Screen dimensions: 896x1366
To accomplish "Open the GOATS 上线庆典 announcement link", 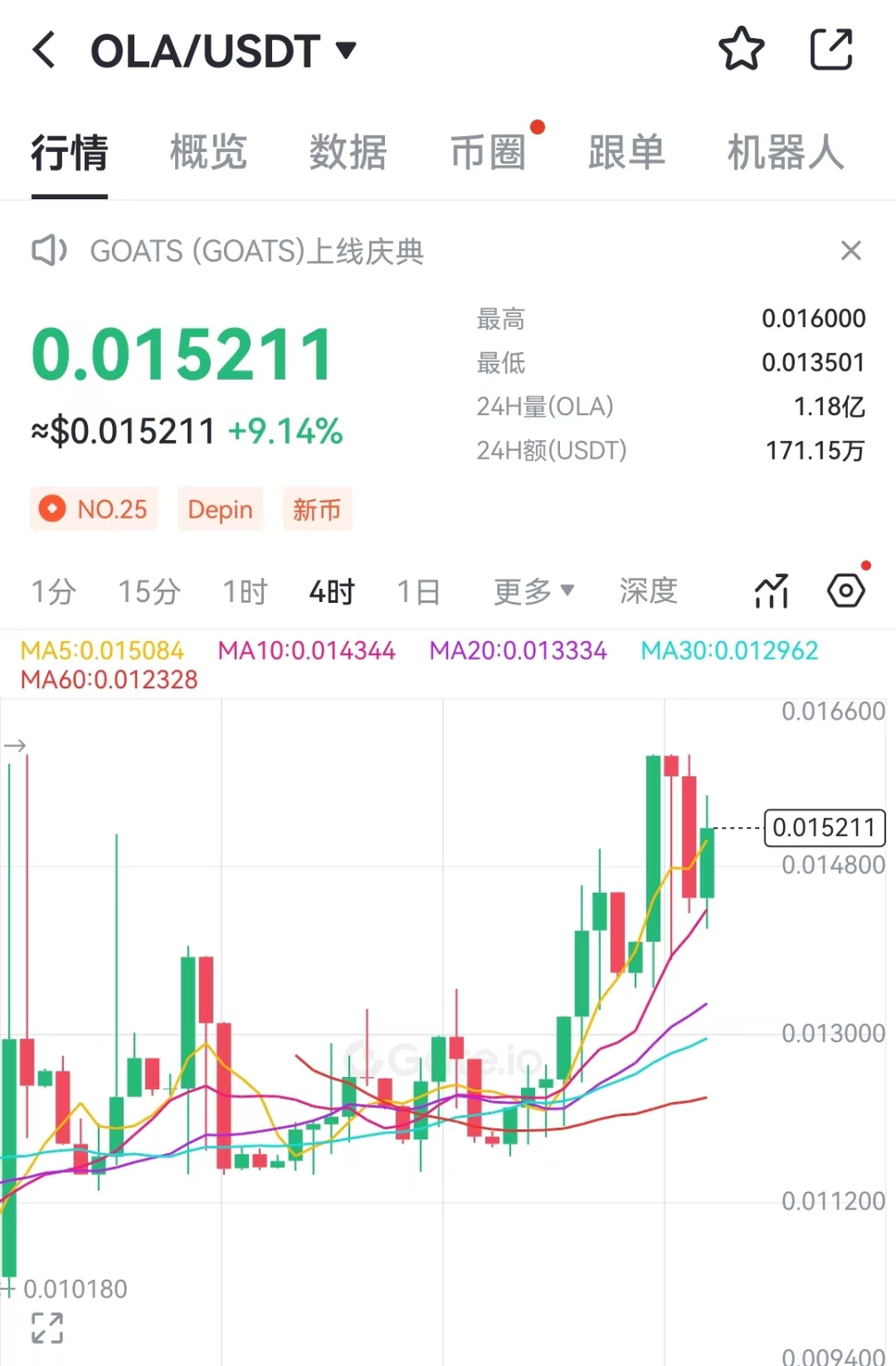I will point(258,251).
